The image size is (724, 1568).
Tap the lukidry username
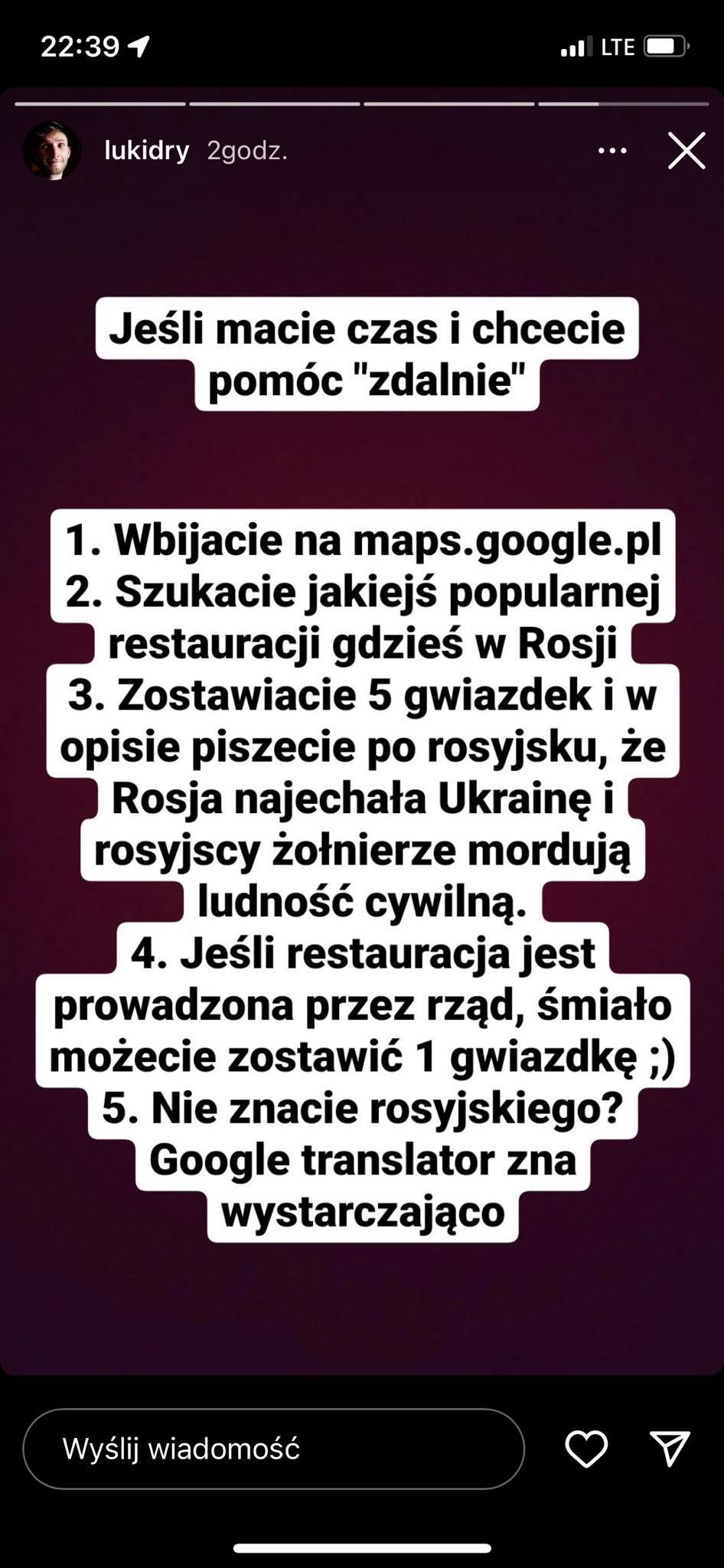pyautogui.click(x=146, y=151)
